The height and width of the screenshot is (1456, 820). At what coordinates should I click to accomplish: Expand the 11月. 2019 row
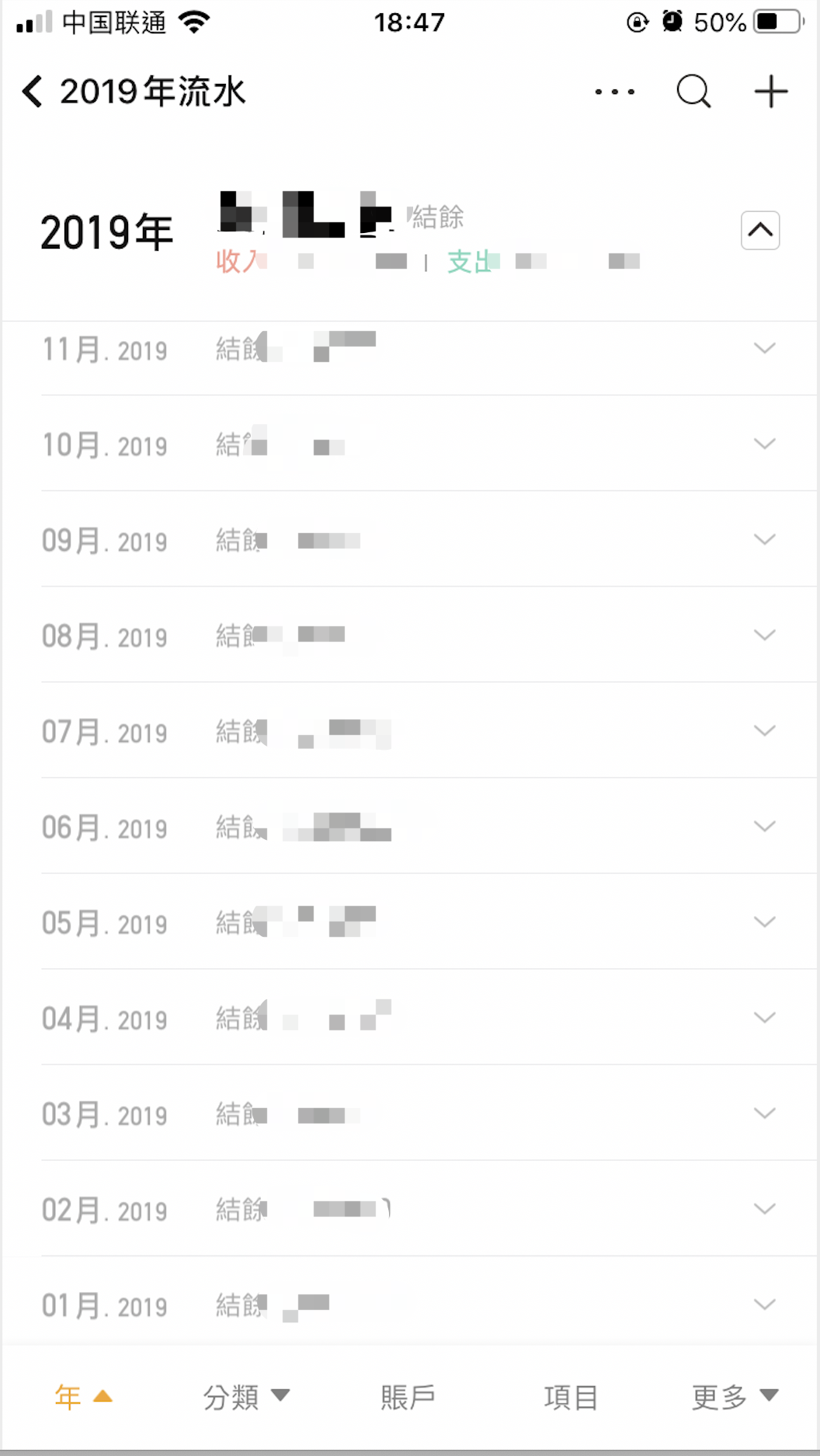point(764,348)
